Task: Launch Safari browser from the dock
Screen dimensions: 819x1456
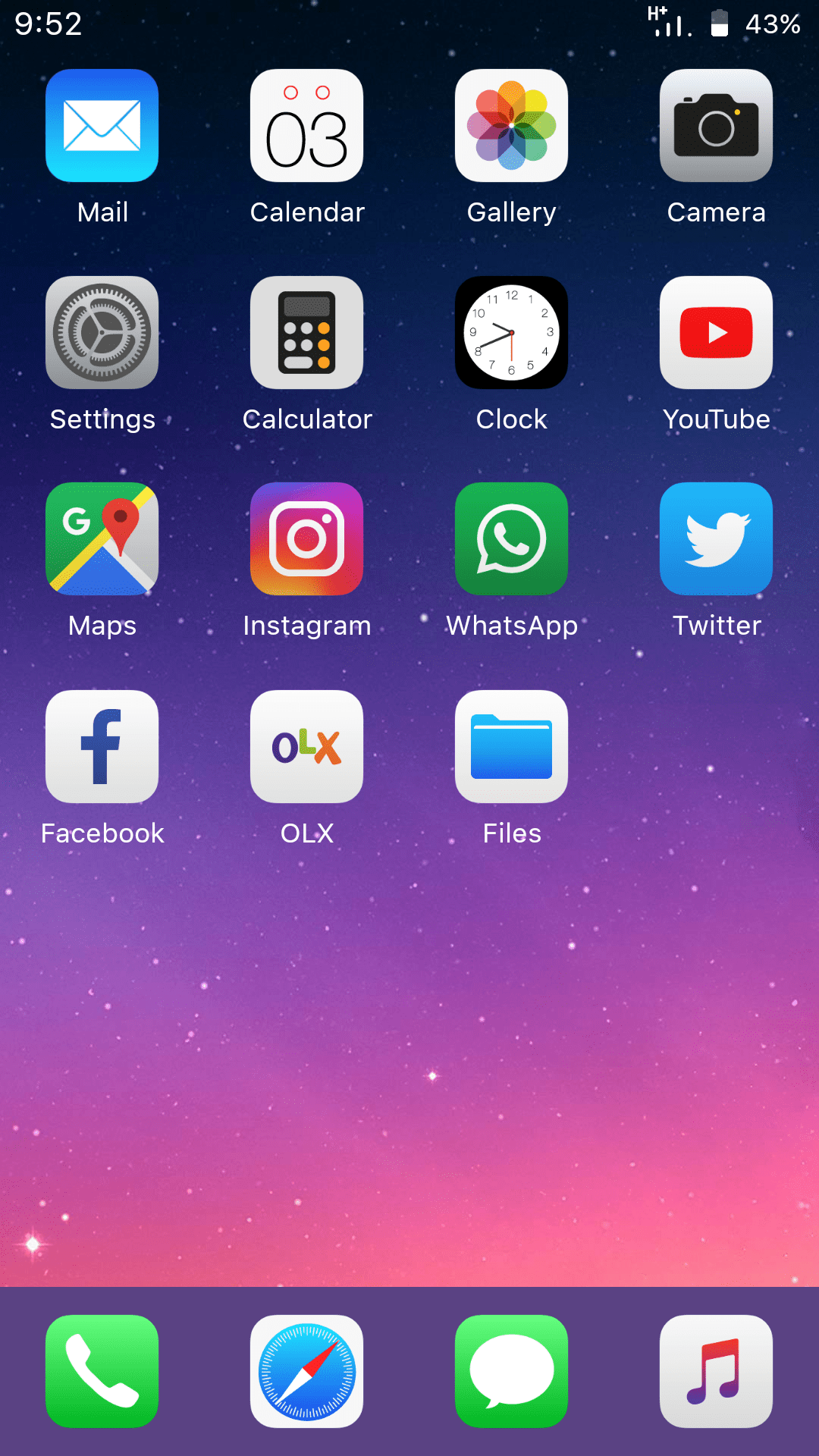Action: click(306, 1373)
